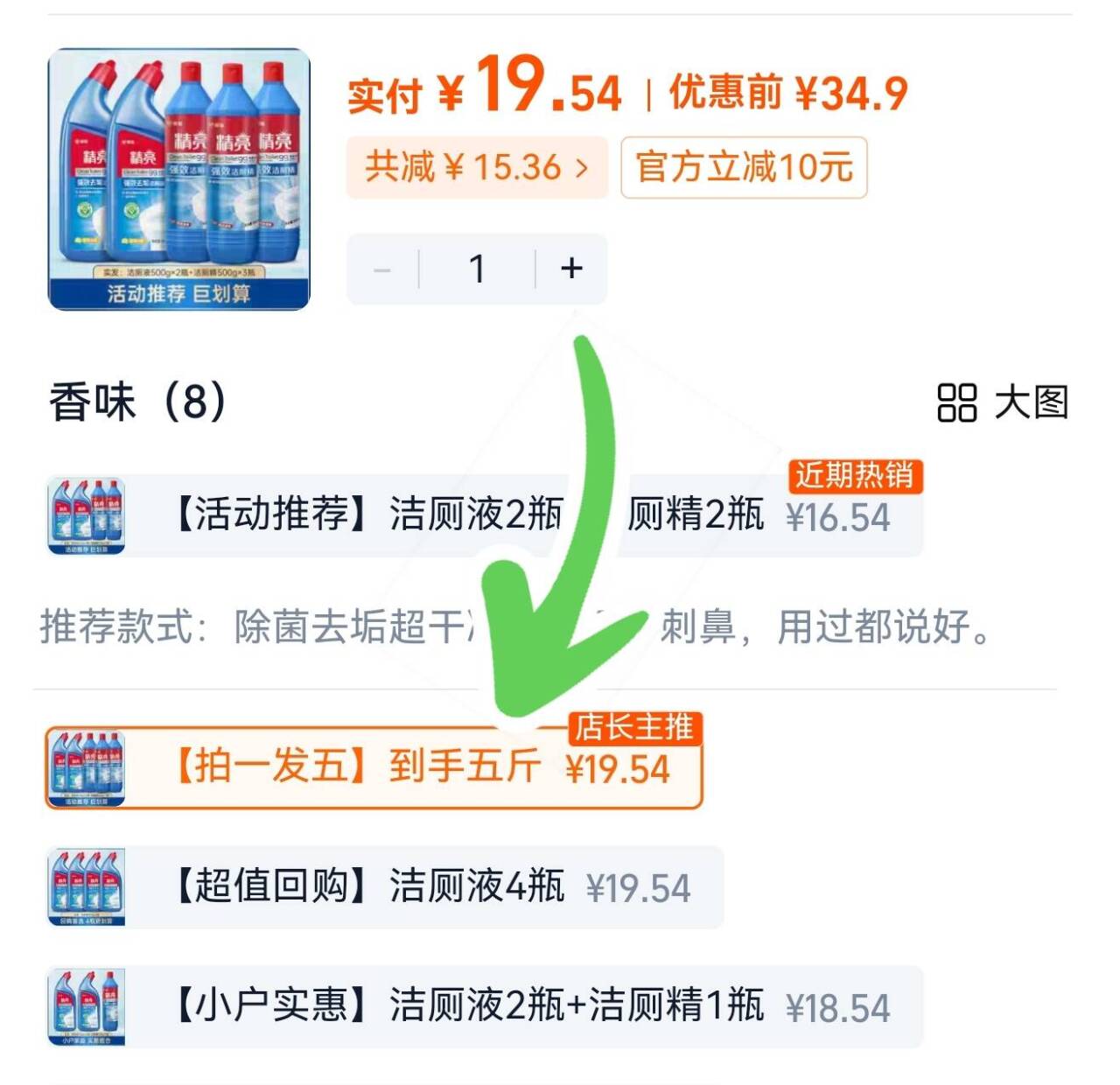1120x1085 pixels.
Task: Tap the quantity number field
Action: pos(477,269)
